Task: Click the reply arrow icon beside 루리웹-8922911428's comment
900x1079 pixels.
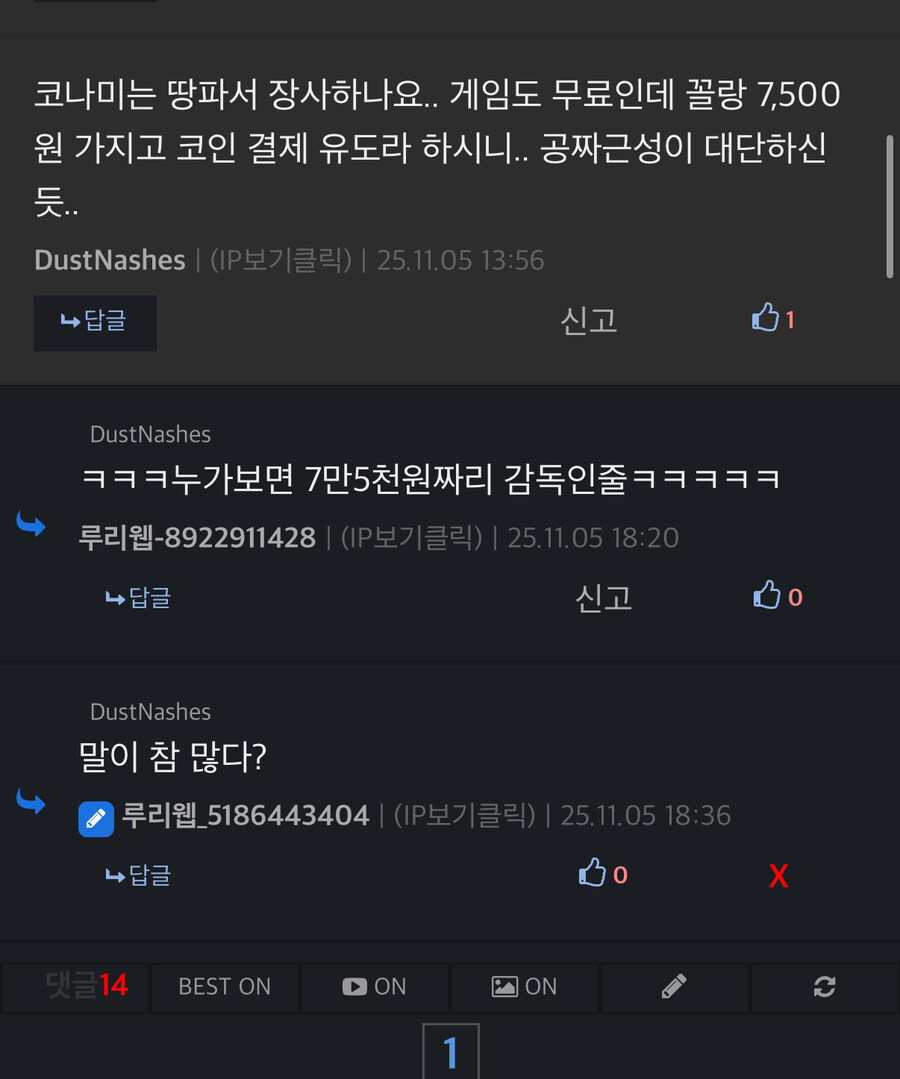Action: (x=33, y=522)
